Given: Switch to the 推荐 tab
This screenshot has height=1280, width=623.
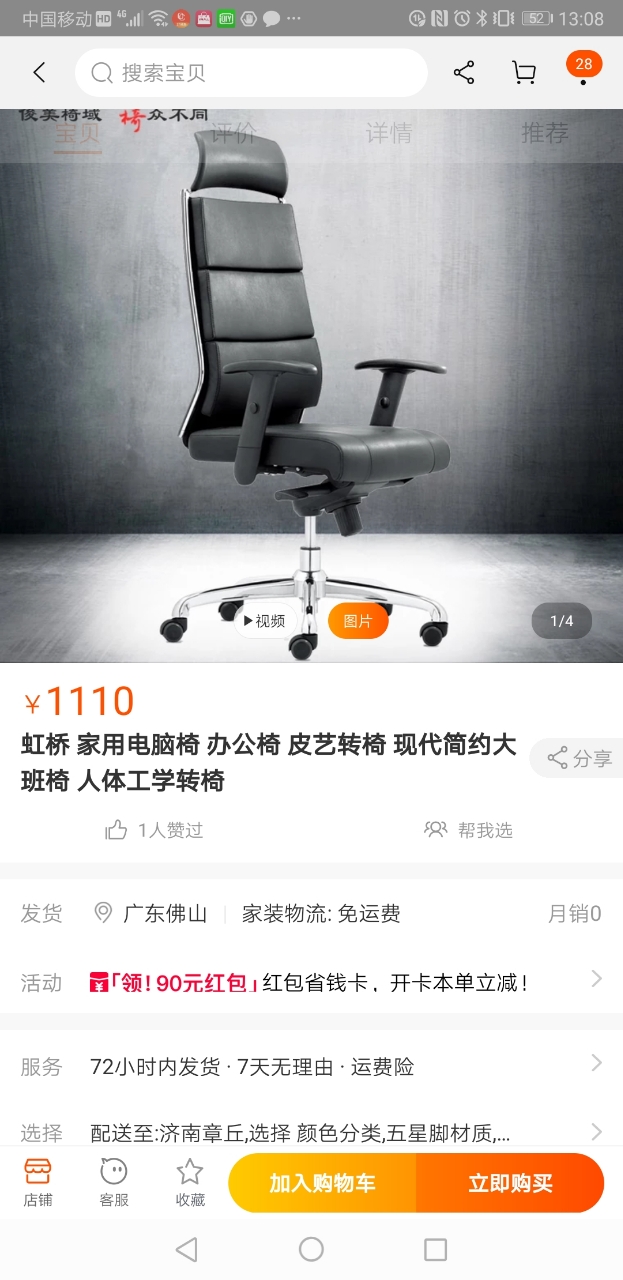Looking at the screenshot, I should tap(544, 134).
